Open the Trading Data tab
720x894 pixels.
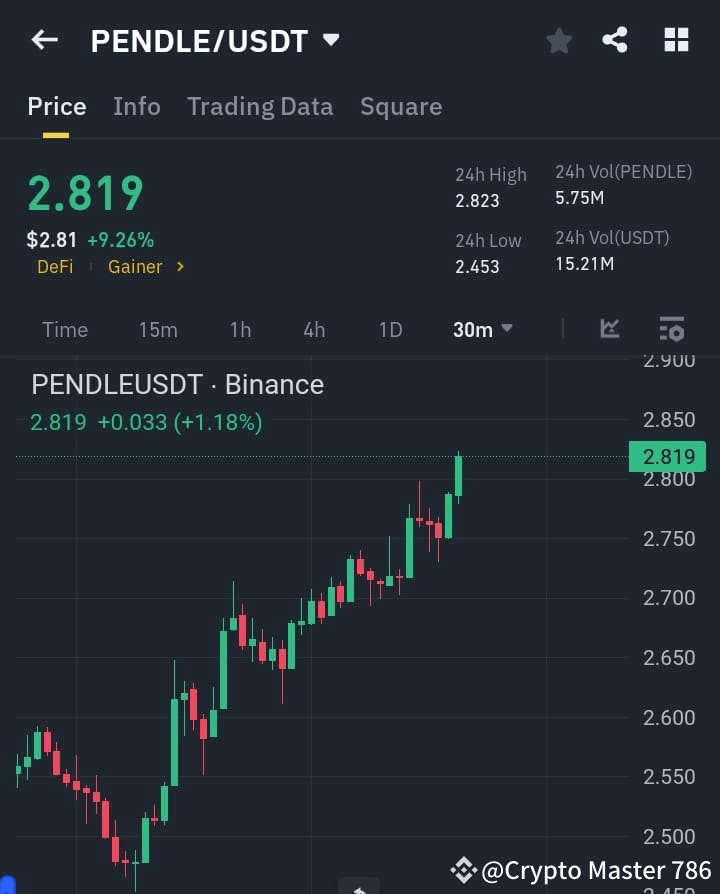coord(260,106)
